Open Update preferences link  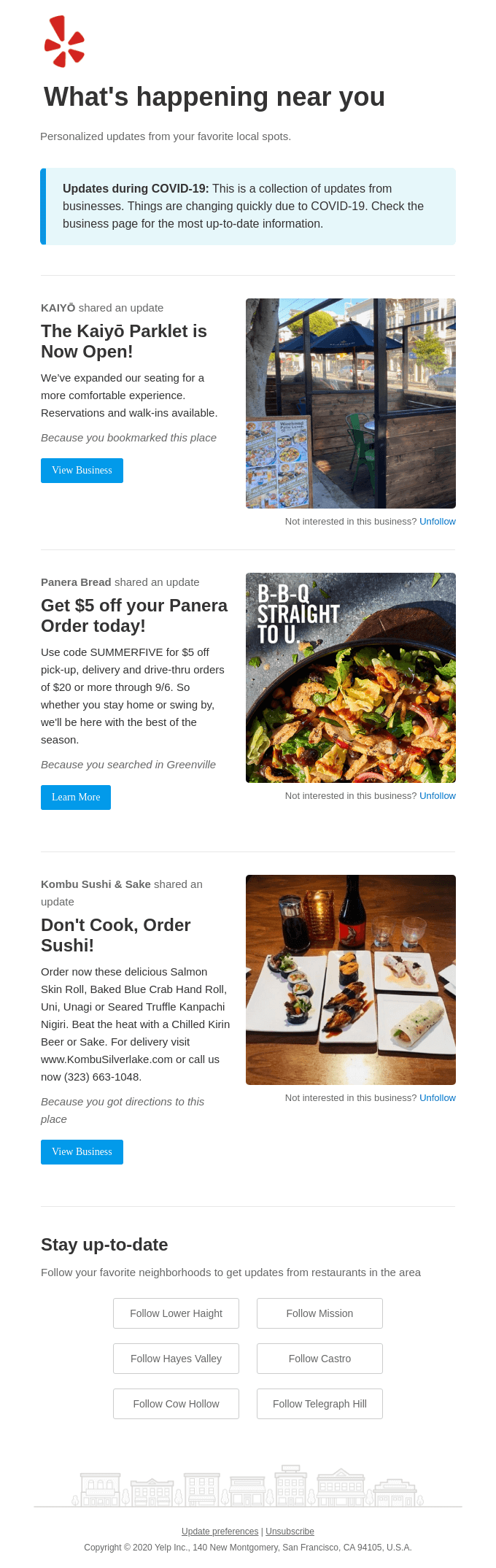[220, 1532]
